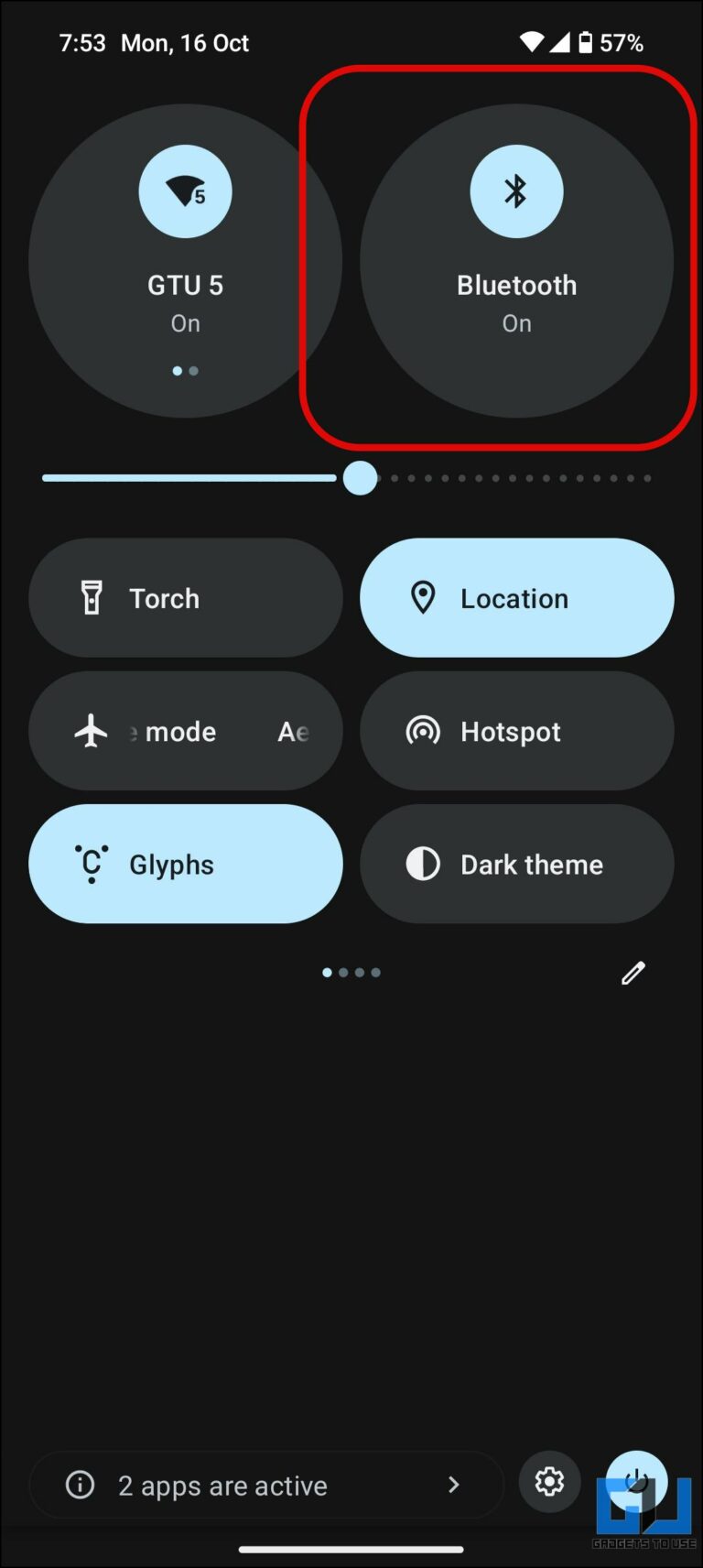This screenshot has height=1568, width=703.
Task: Tap the Location pin icon
Action: click(423, 597)
